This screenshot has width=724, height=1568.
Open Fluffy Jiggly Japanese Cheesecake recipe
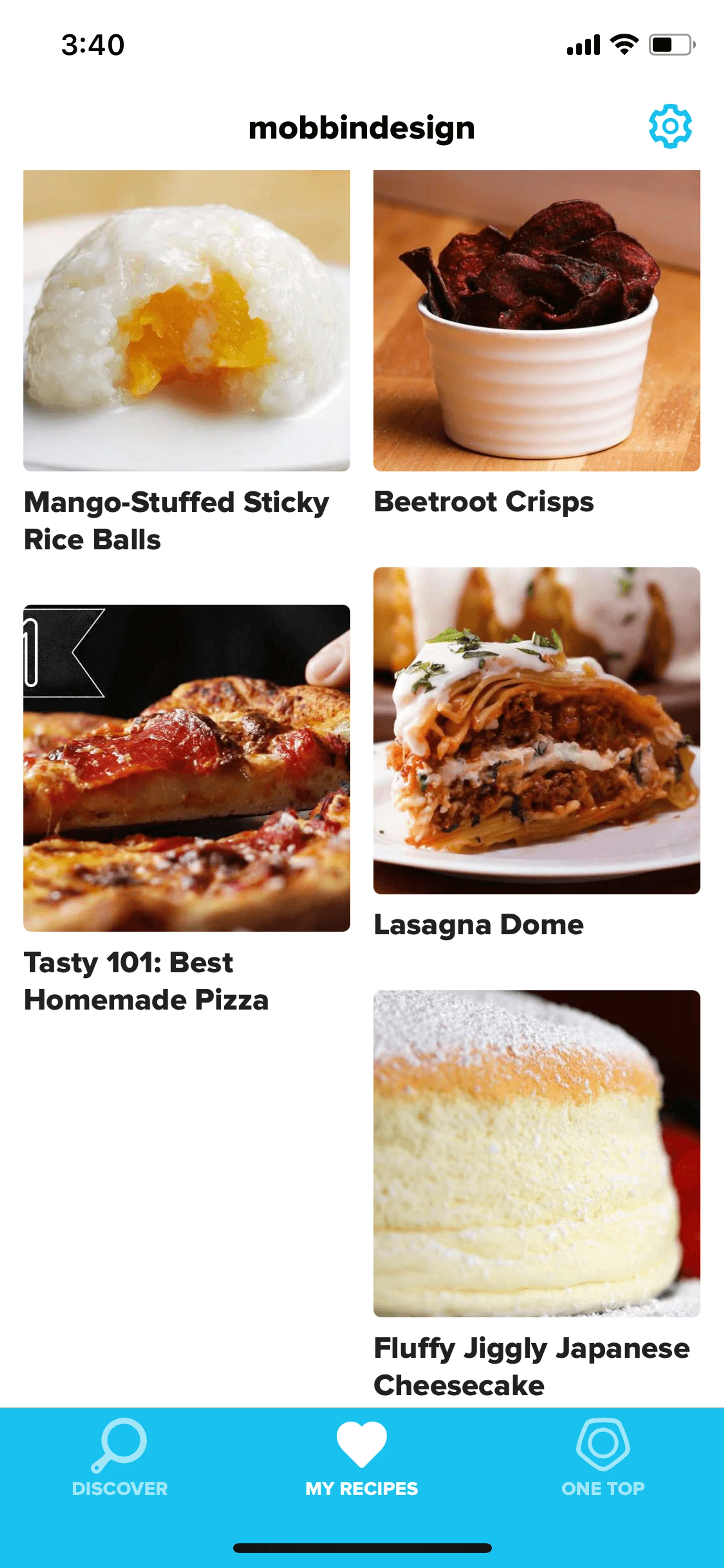point(537,1153)
